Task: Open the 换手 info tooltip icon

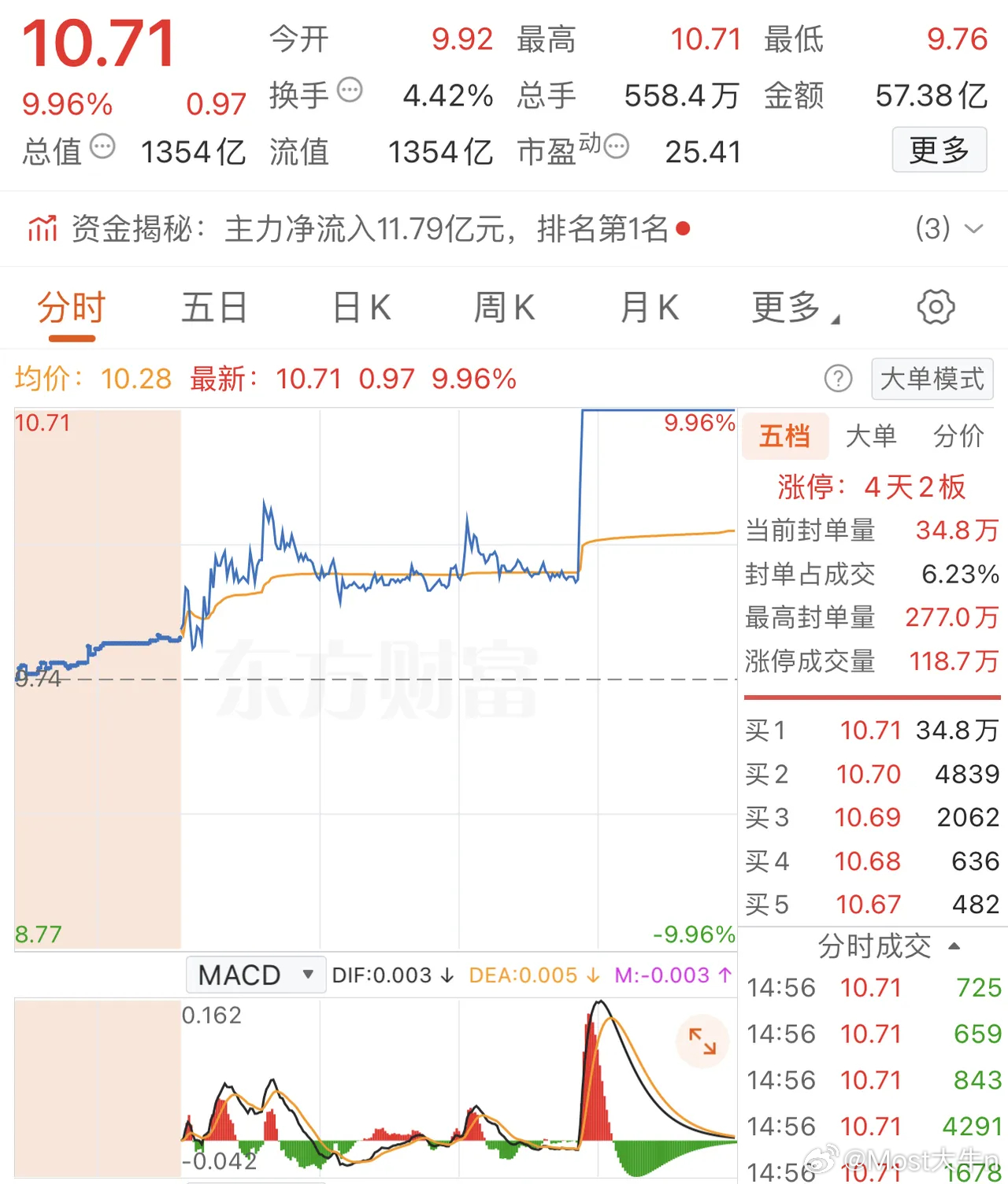Action: (349, 91)
